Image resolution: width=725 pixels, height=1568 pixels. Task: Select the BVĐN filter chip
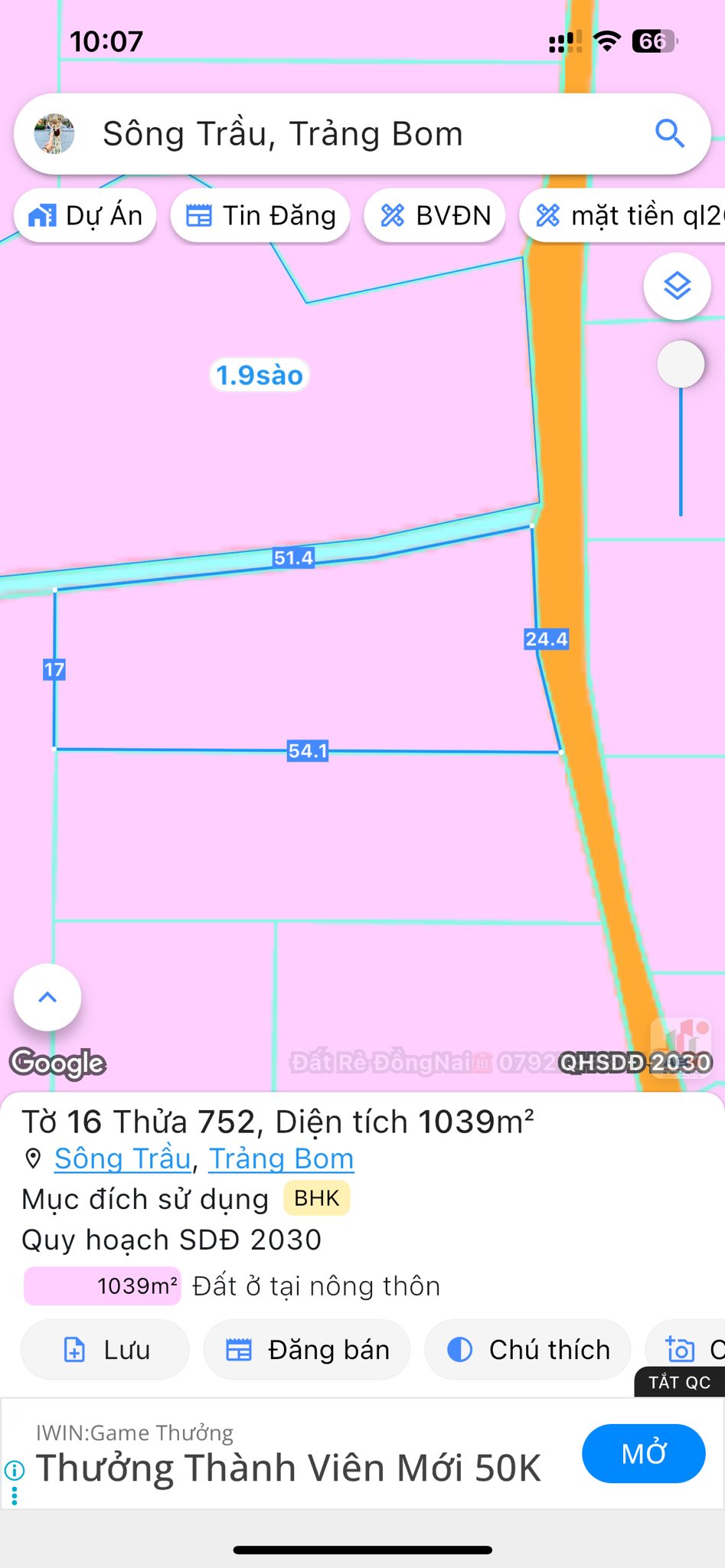(x=435, y=216)
